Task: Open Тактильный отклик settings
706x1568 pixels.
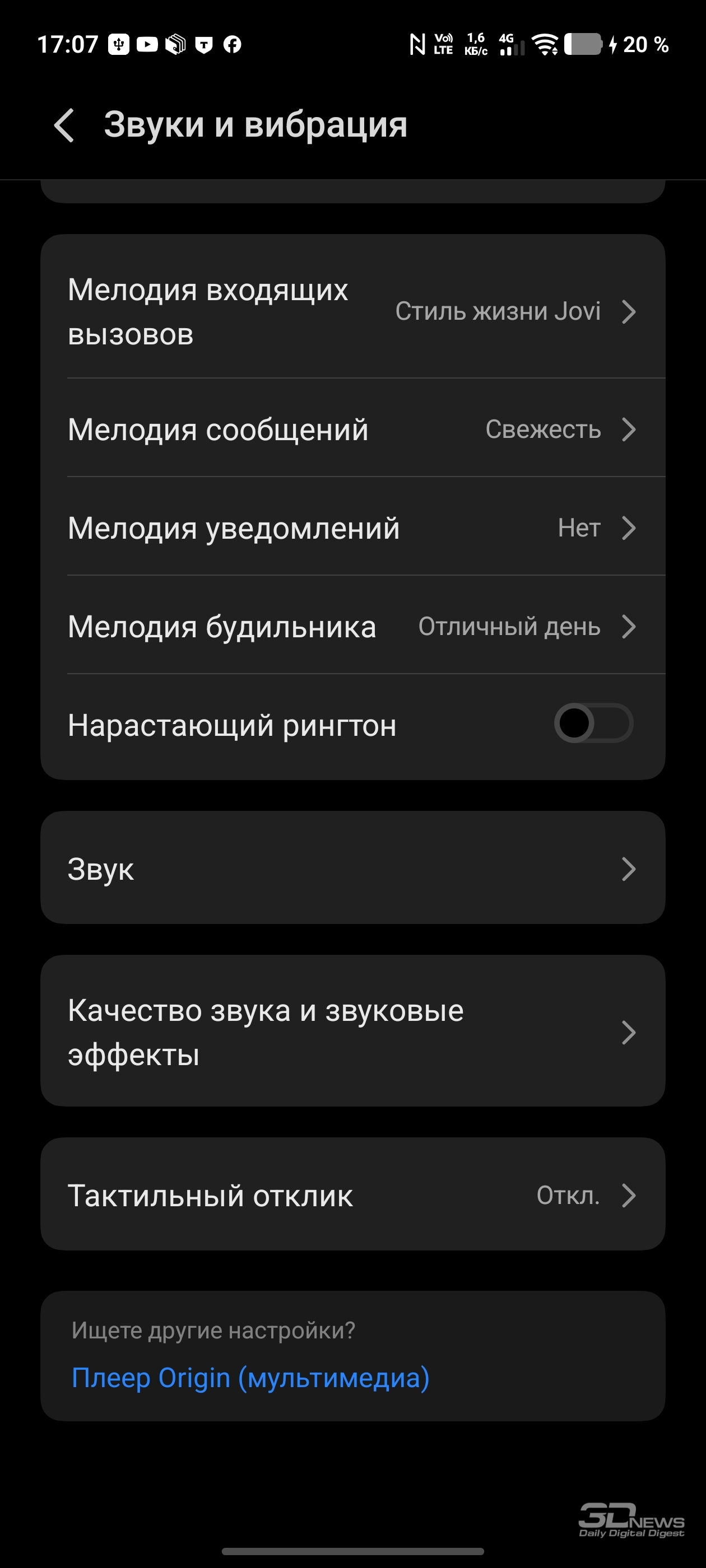Action: (352, 1196)
